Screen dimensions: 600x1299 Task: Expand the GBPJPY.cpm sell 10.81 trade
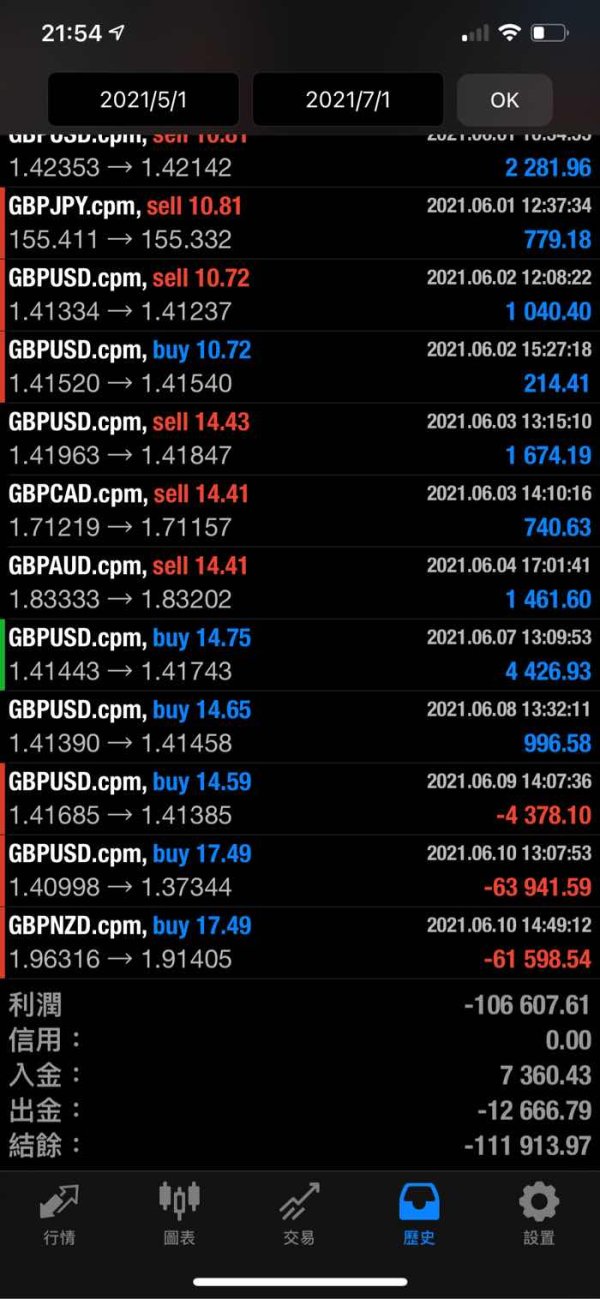[300, 223]
